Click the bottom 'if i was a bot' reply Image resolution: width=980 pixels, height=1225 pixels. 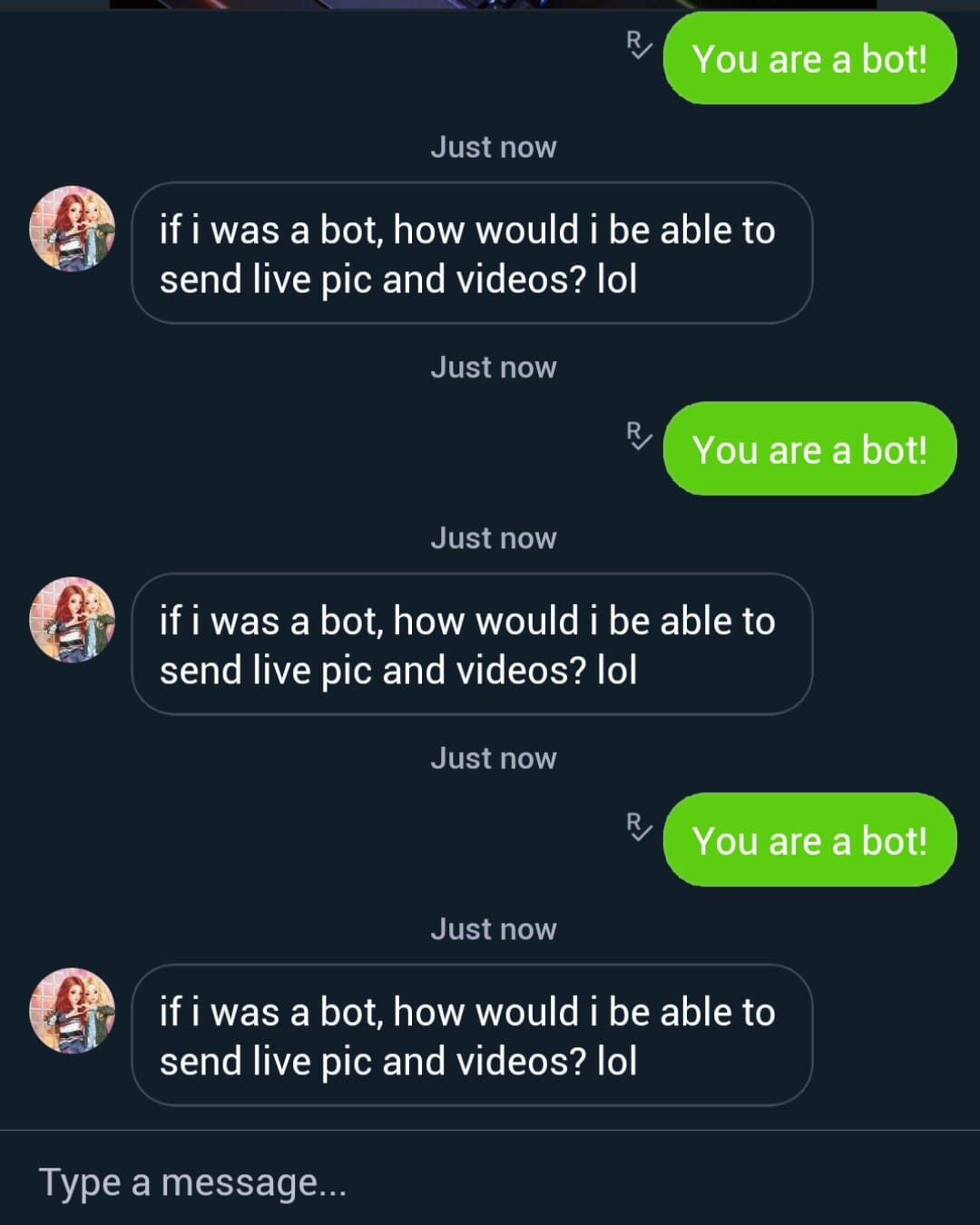click(472, 1035)
